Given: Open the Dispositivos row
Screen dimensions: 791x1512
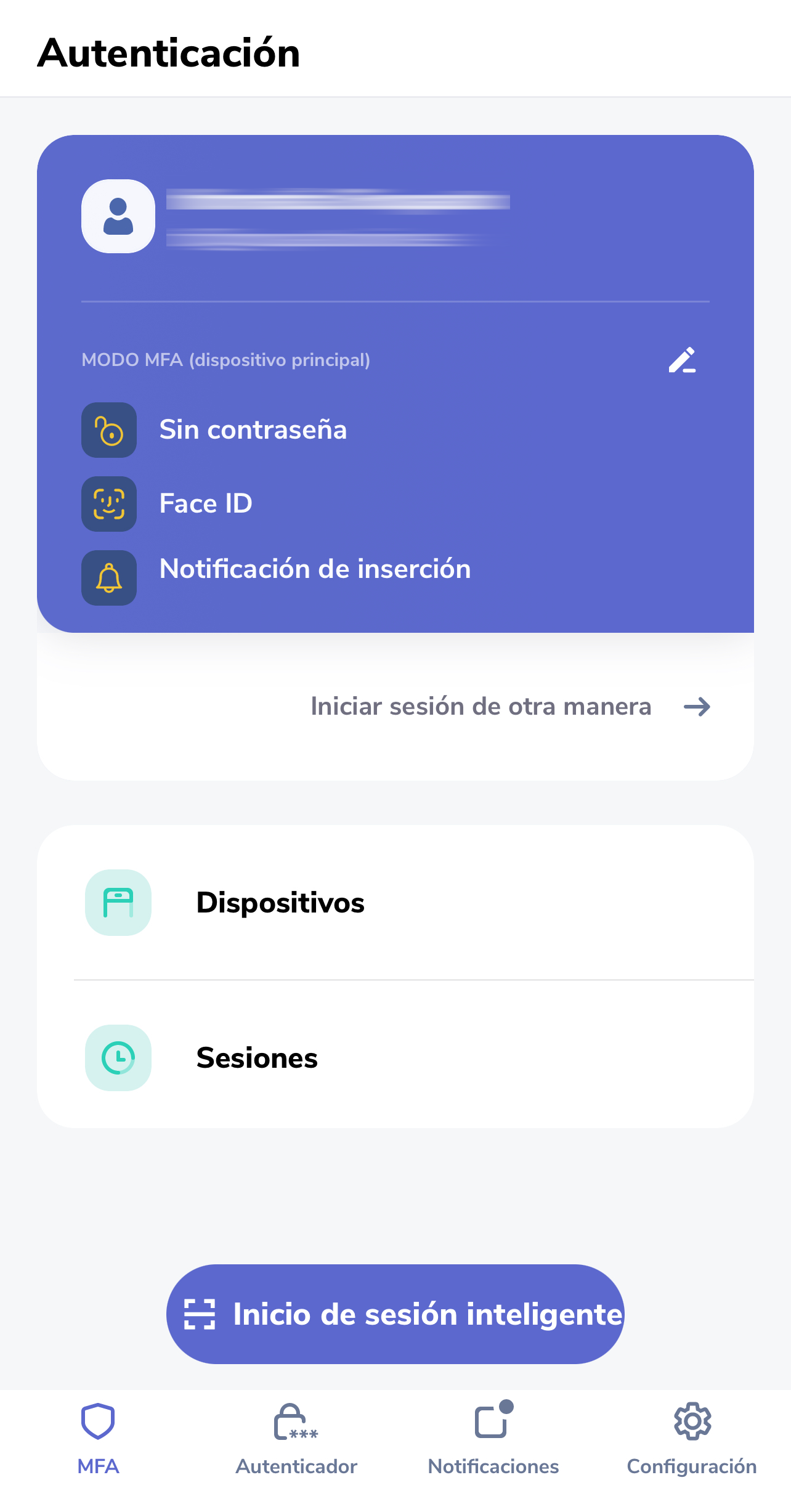Looking at the screenshot, I should pos(395,903).
